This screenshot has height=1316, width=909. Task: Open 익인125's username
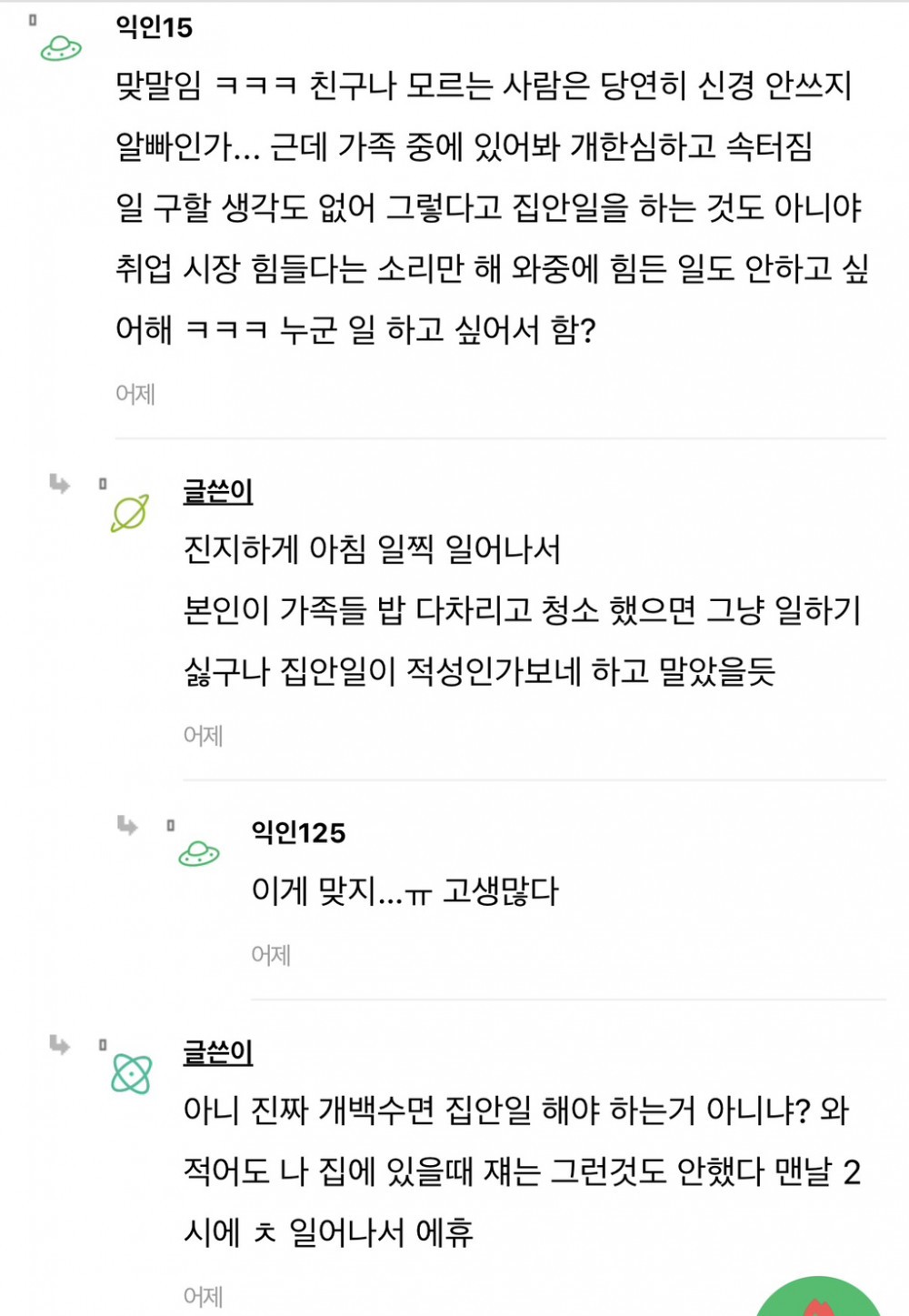[298, 833]
